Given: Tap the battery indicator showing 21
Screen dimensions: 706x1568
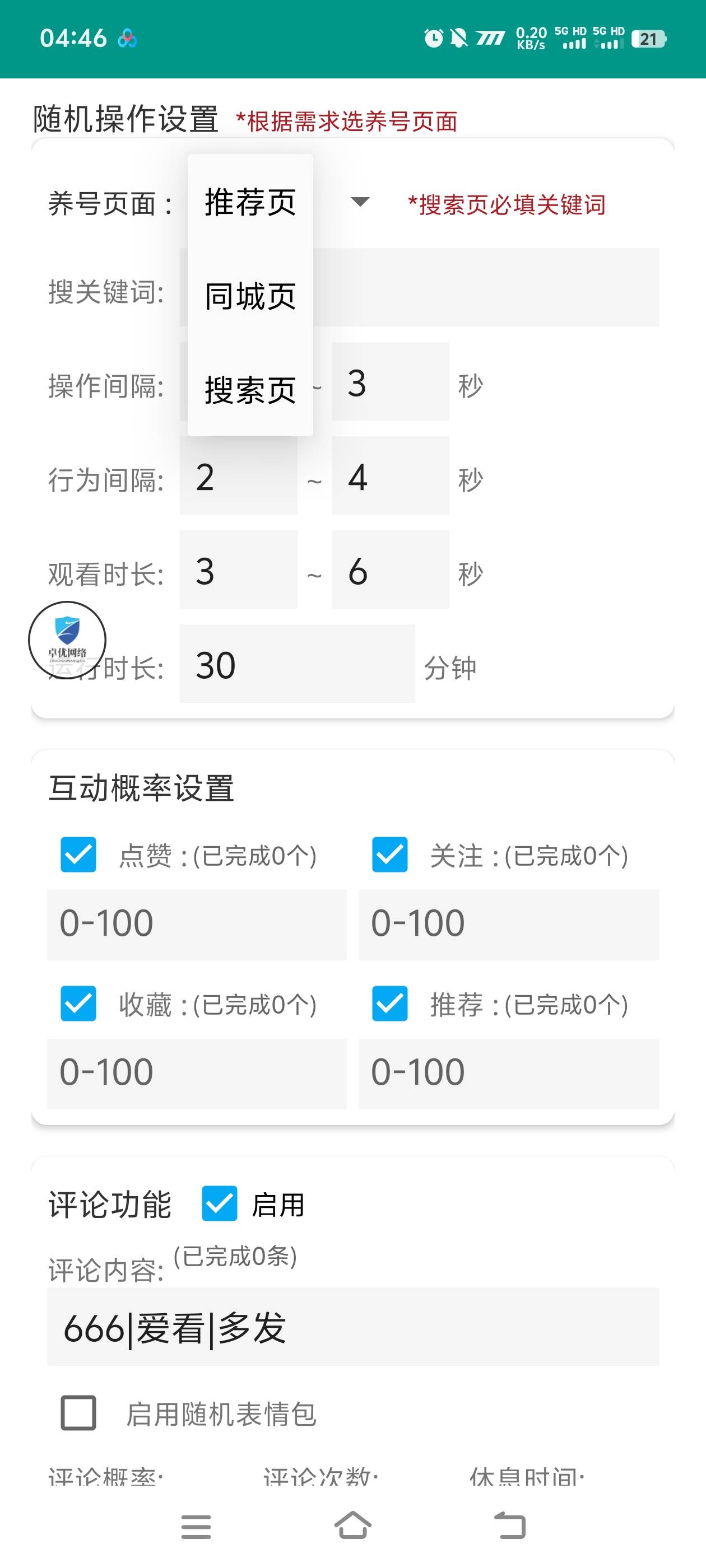Looking at the screenshot, I should [649, 38].
